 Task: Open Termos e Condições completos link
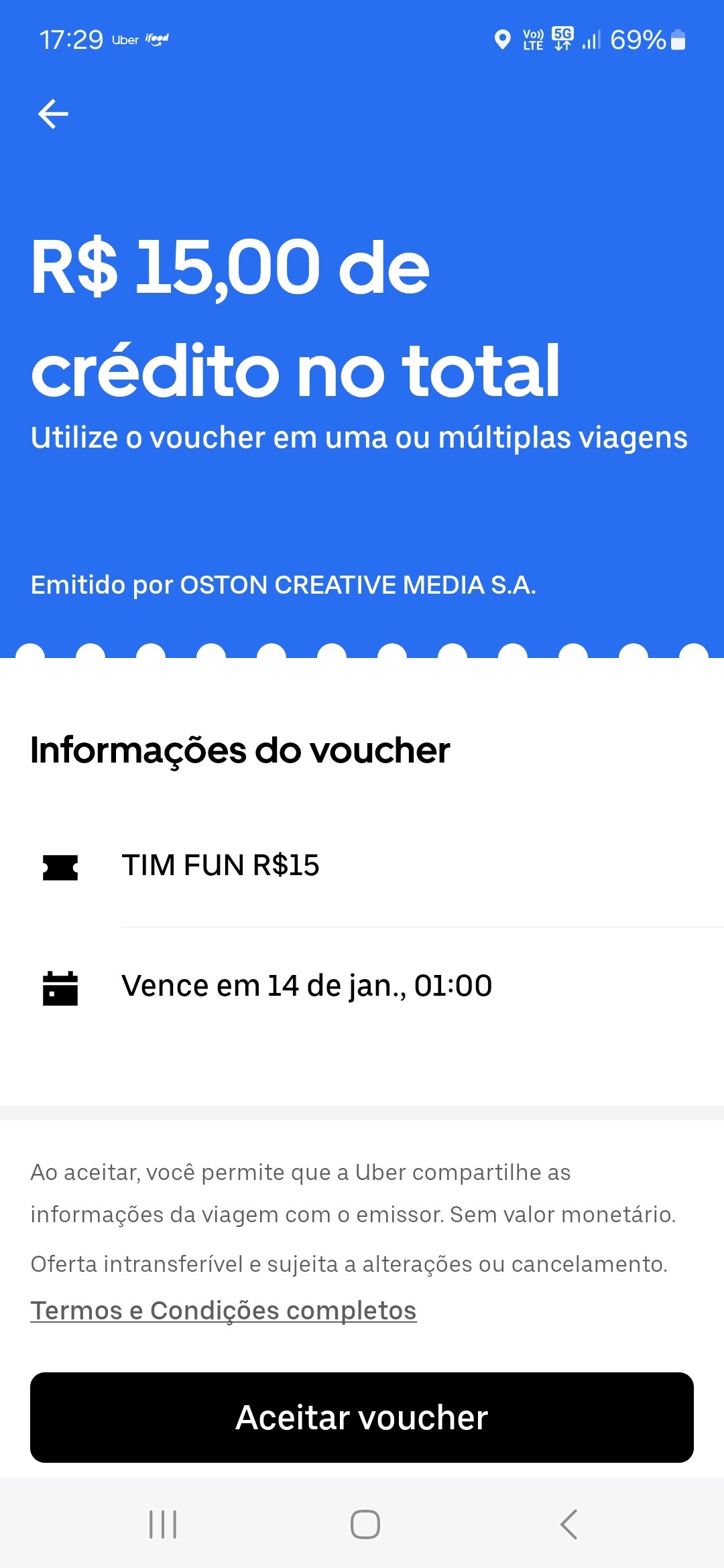[x=223, y=1311]
